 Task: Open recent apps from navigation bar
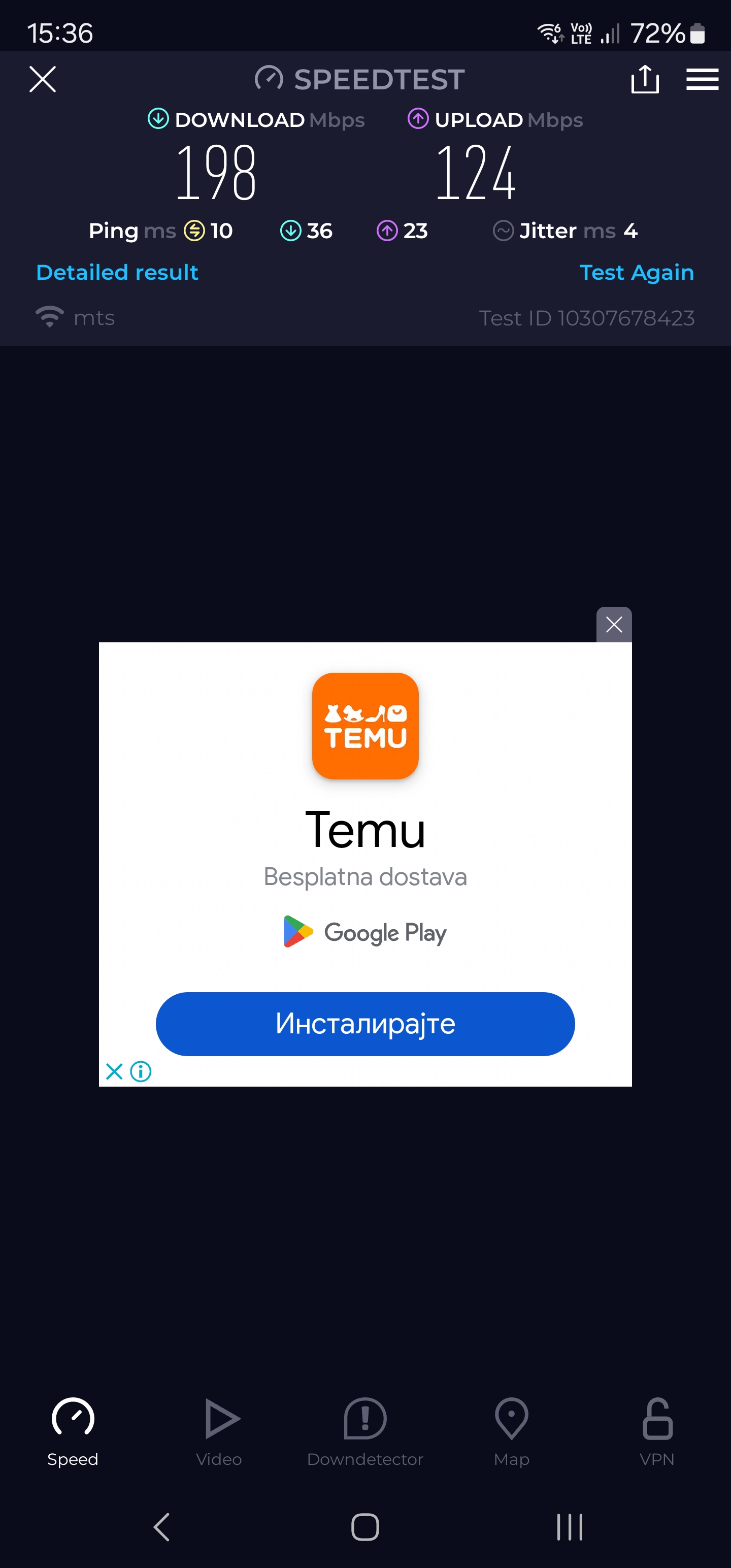click(569, 1526)
